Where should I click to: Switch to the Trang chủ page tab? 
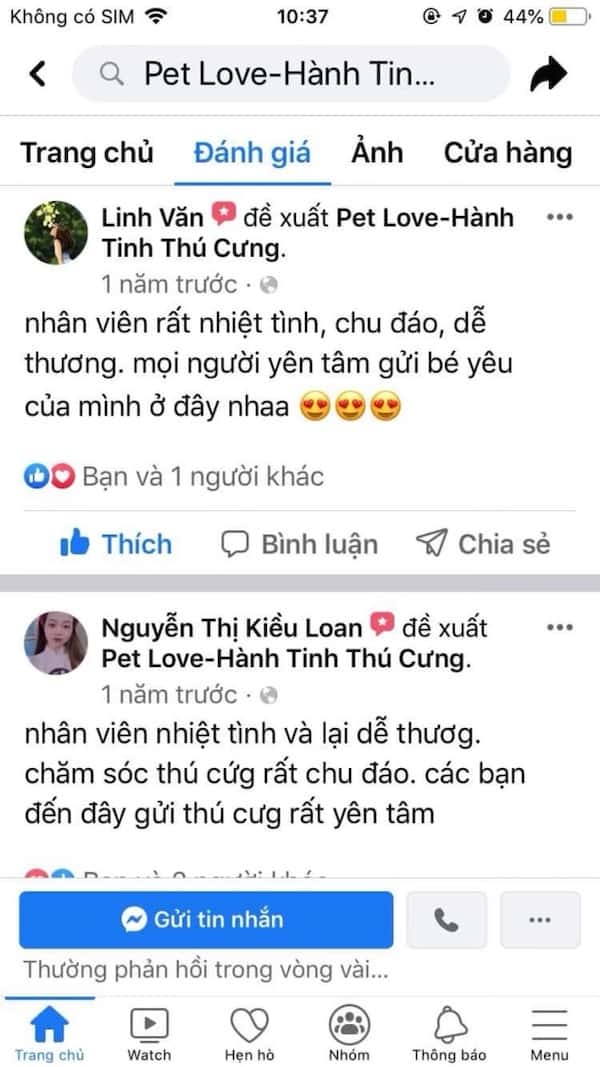coord(87,153)
